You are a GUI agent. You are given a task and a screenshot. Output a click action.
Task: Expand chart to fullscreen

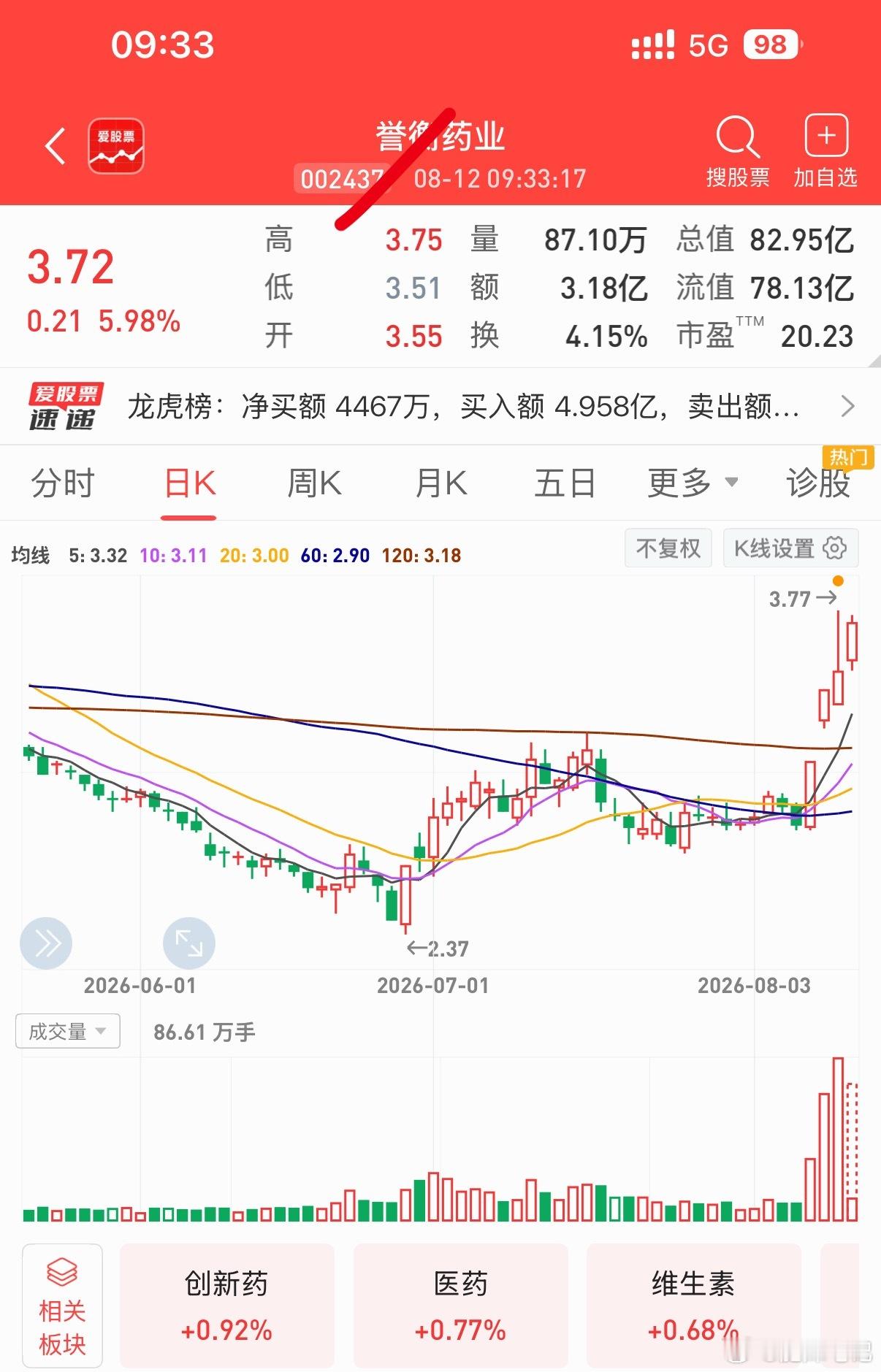189,943
